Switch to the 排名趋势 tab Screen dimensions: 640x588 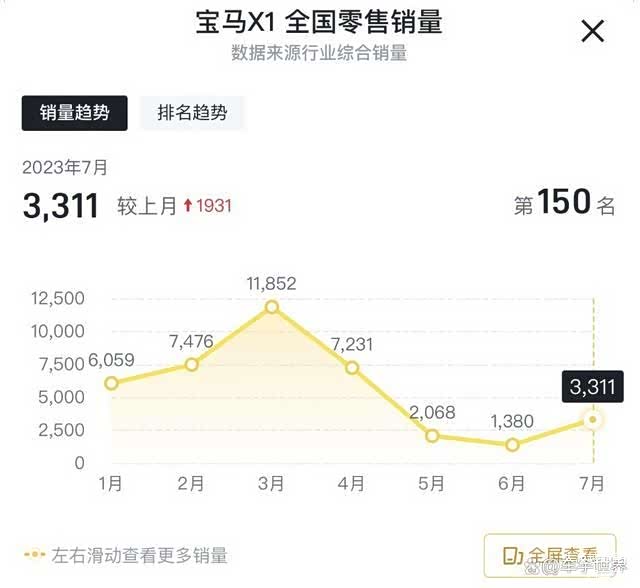(x=192, y=113)
